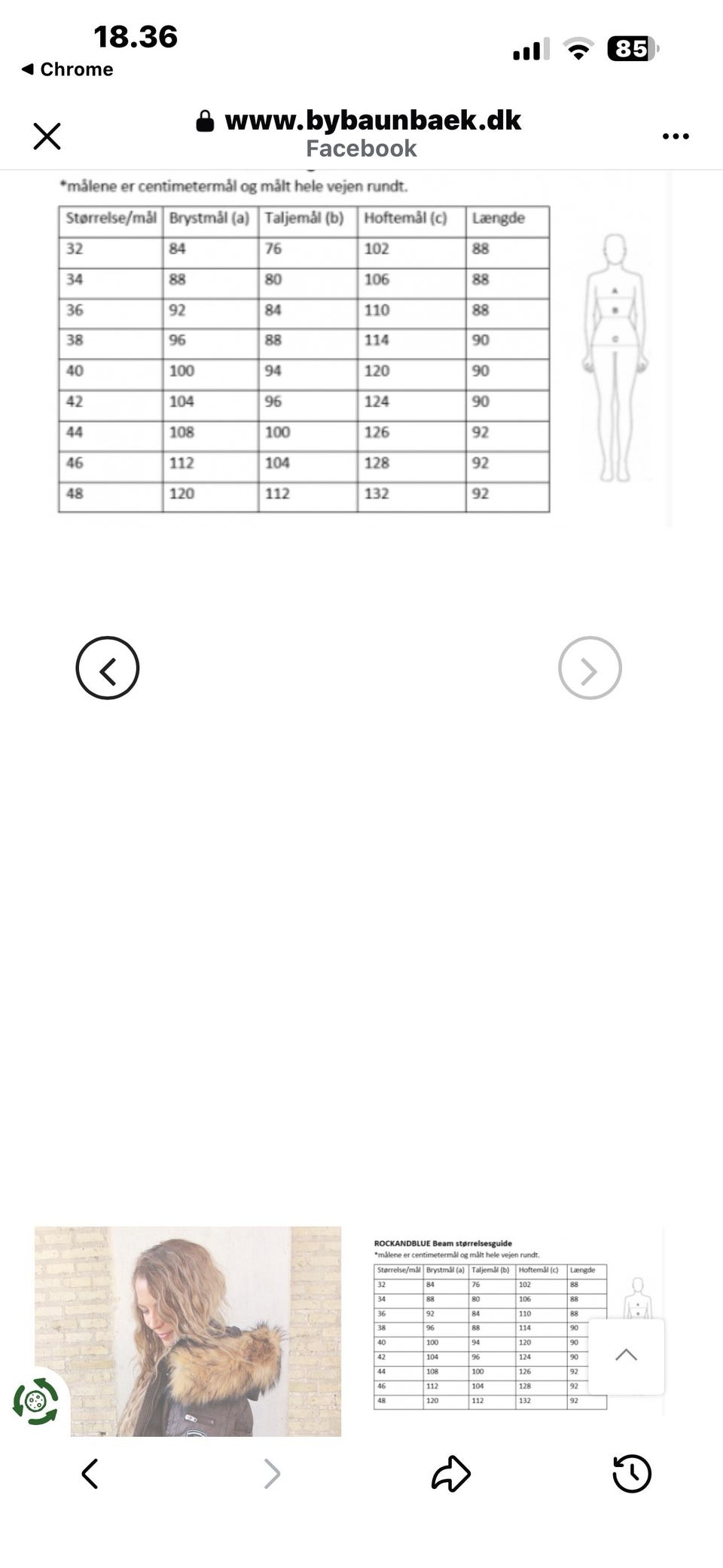Screen dimensions: 723x1568
Task: Return to Chrome from the status bar
Action: (x=67, y=69)
